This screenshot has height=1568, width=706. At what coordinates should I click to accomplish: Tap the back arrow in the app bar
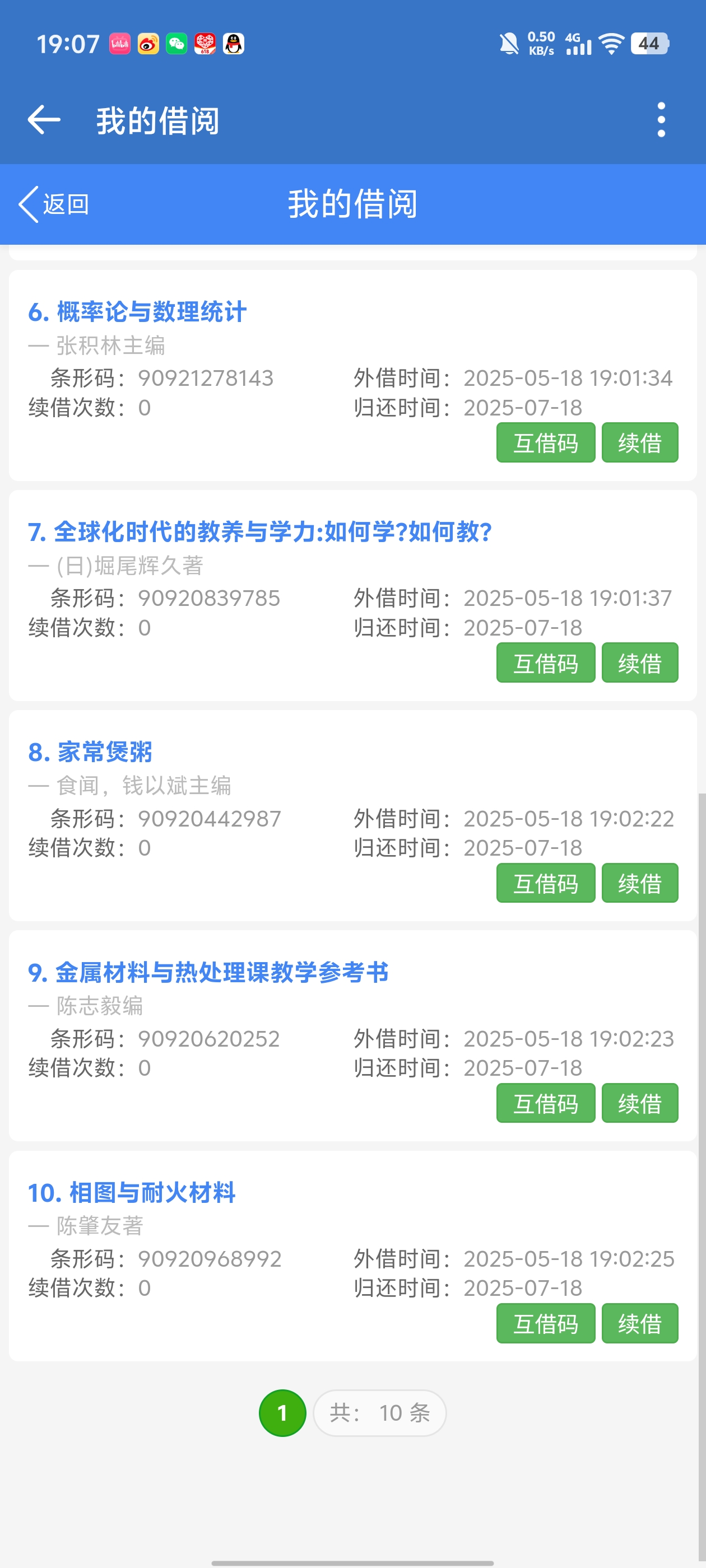(44, 119)
